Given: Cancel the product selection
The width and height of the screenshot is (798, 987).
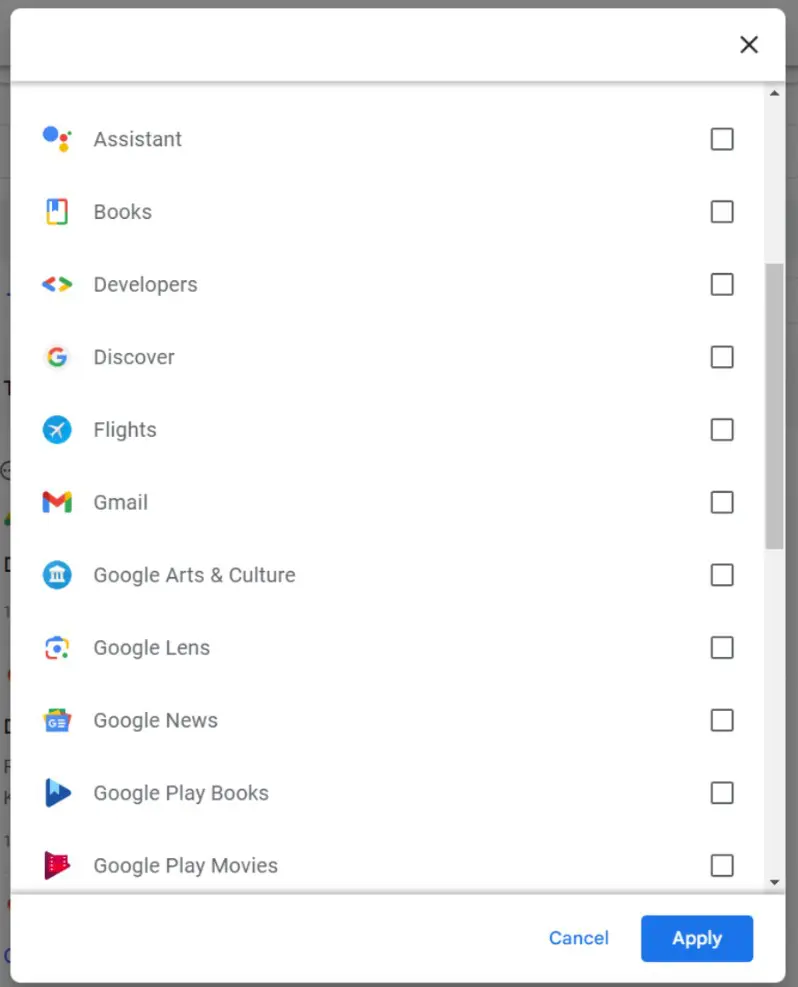Looking at the screenshot, I should pyautogui.click(x=578, y=938).
